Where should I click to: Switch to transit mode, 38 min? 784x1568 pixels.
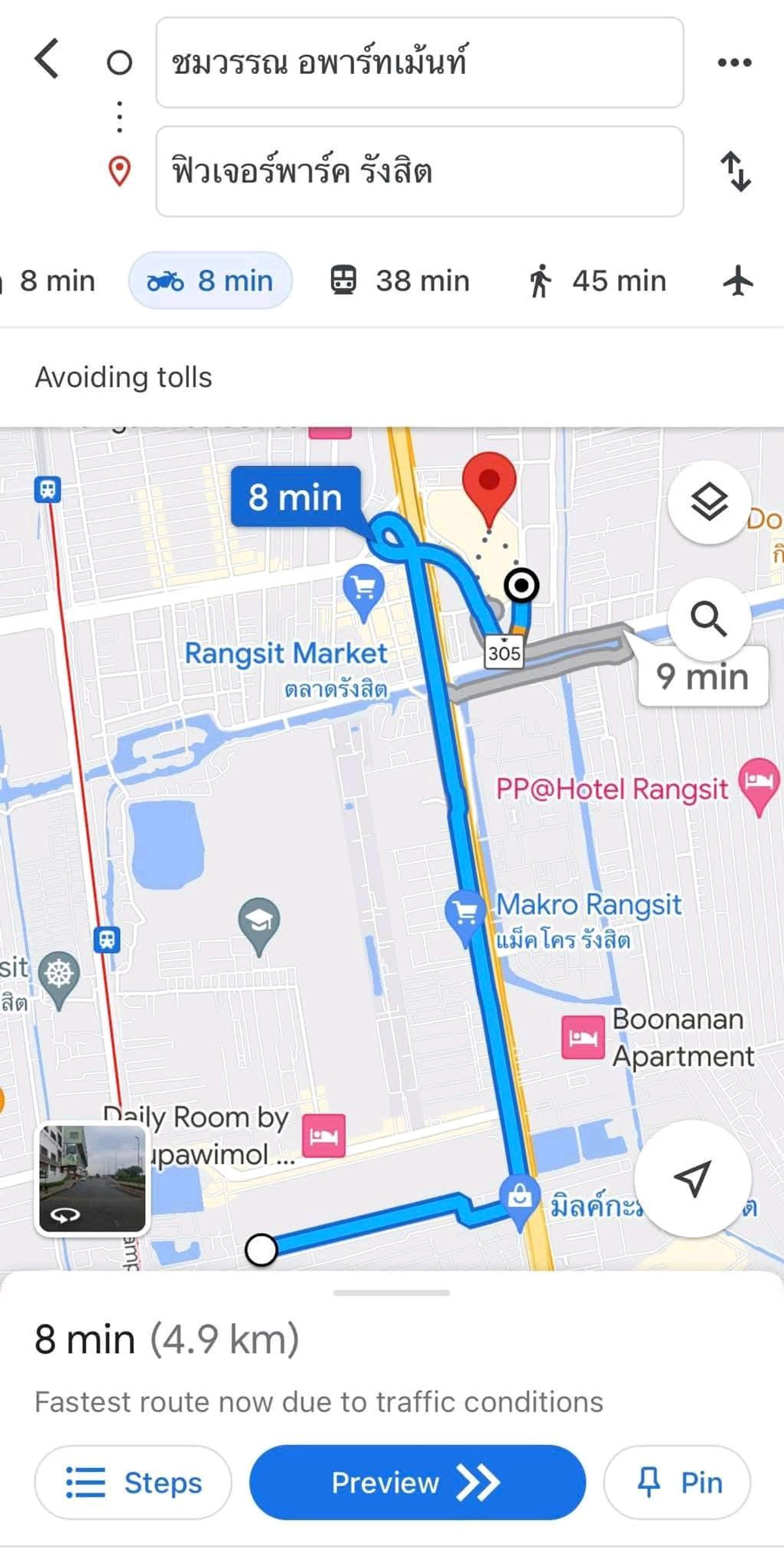point(400,281)
